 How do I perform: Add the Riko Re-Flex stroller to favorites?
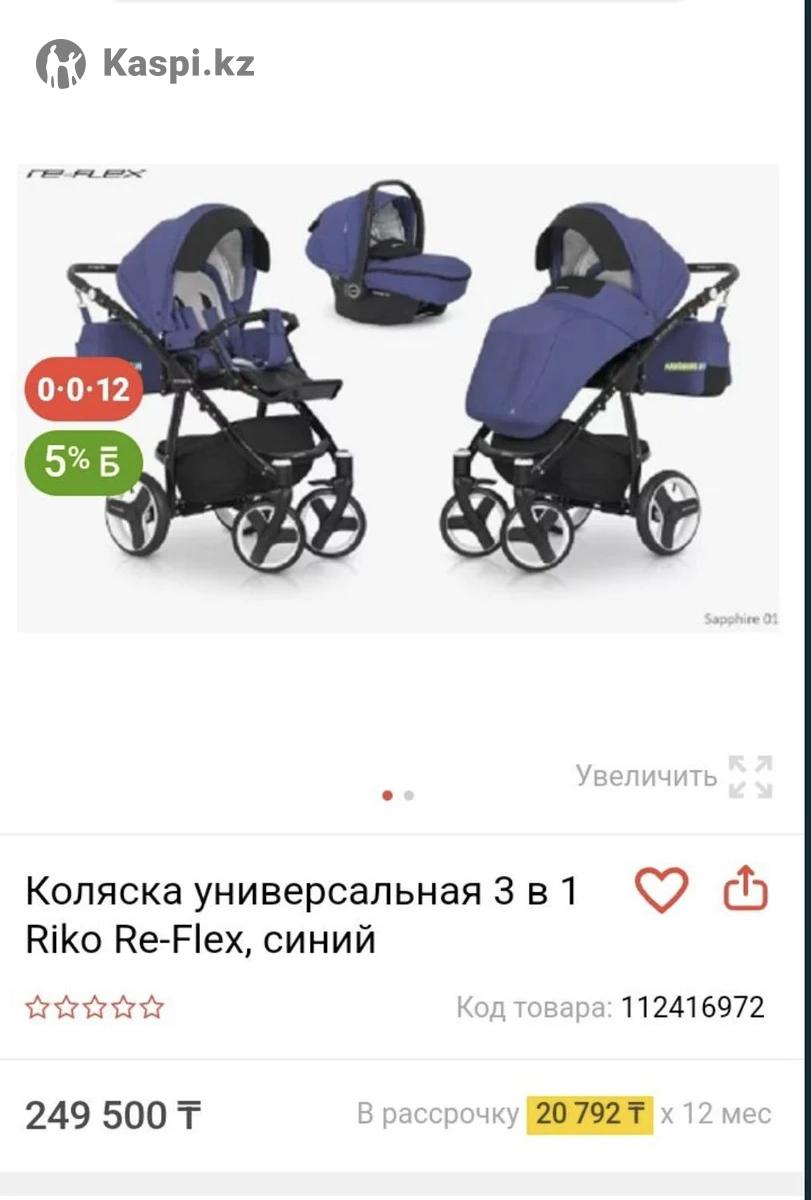point(661,889)
